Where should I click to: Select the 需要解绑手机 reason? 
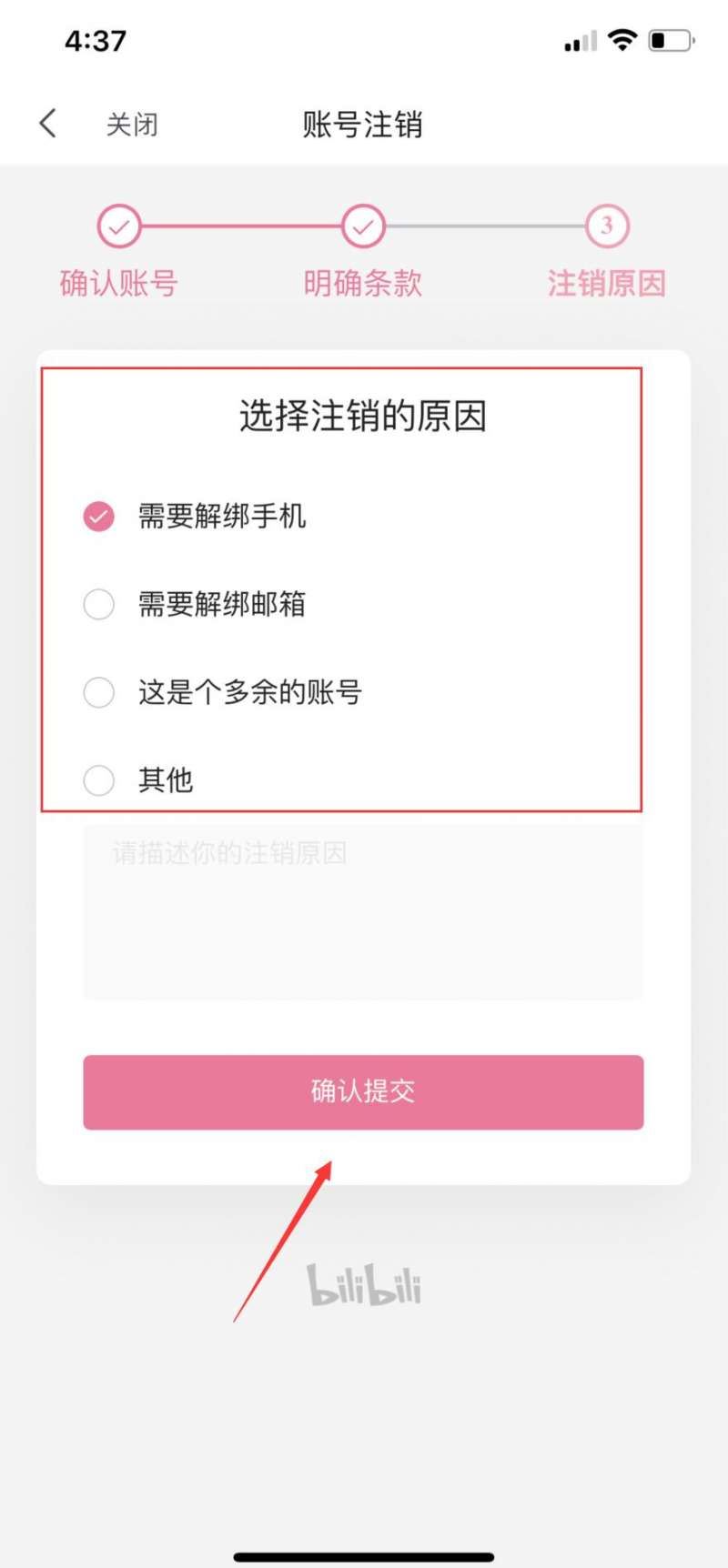point(195,517)
